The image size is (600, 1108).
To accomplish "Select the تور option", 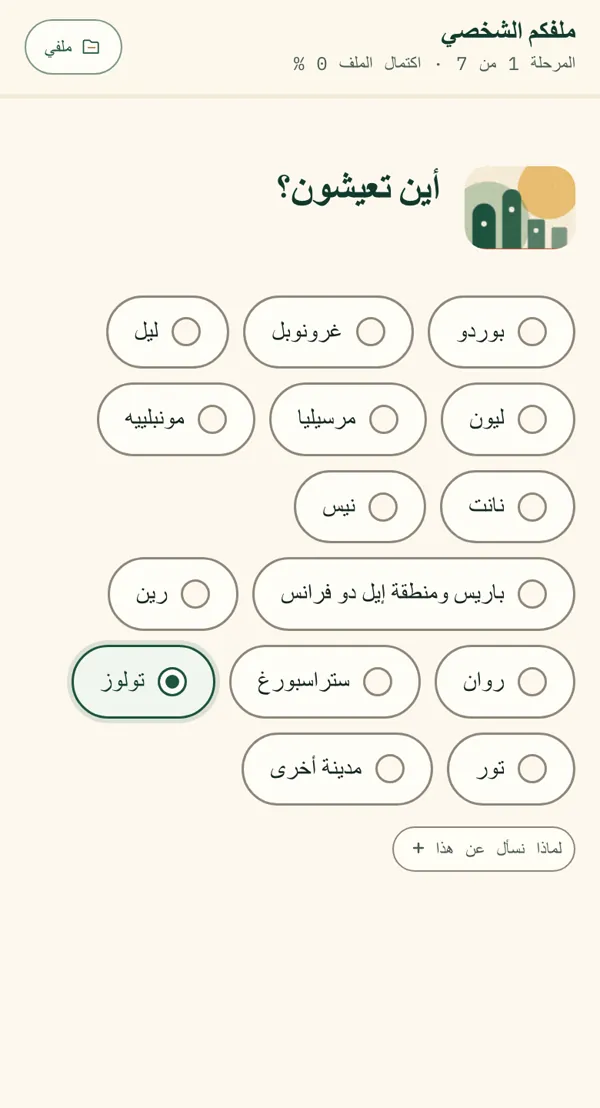I will click(x=511, y=769).
